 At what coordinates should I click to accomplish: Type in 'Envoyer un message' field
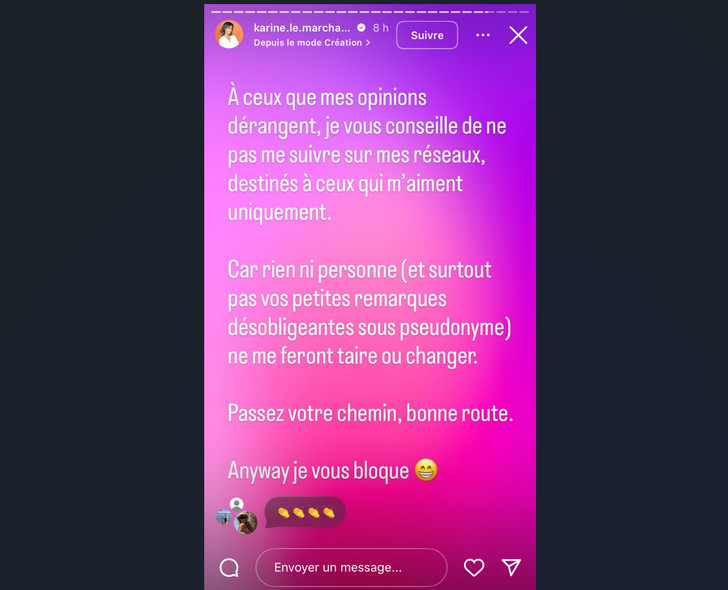point(350,567)
